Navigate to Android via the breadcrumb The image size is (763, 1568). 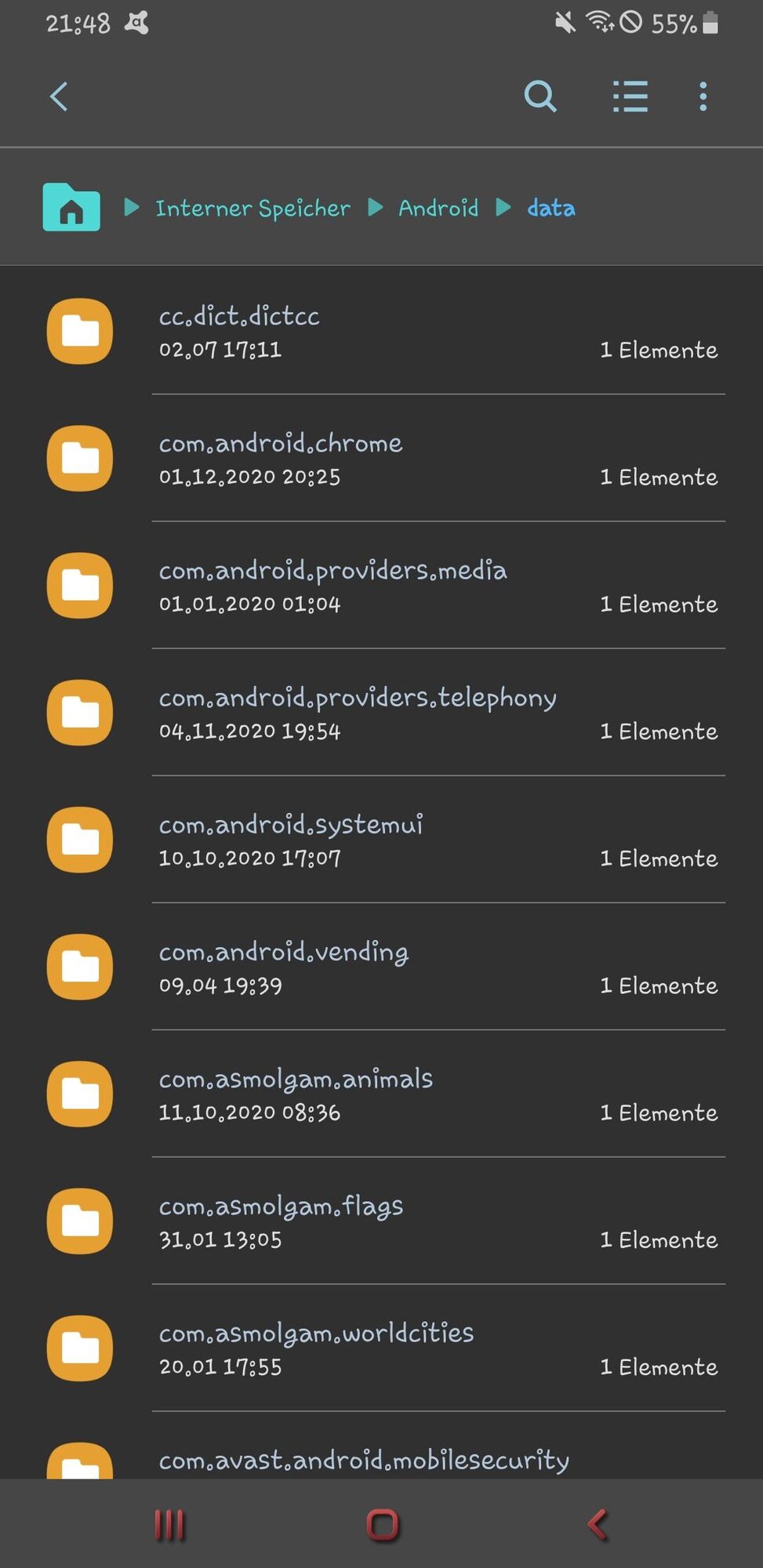pos(438,208)
